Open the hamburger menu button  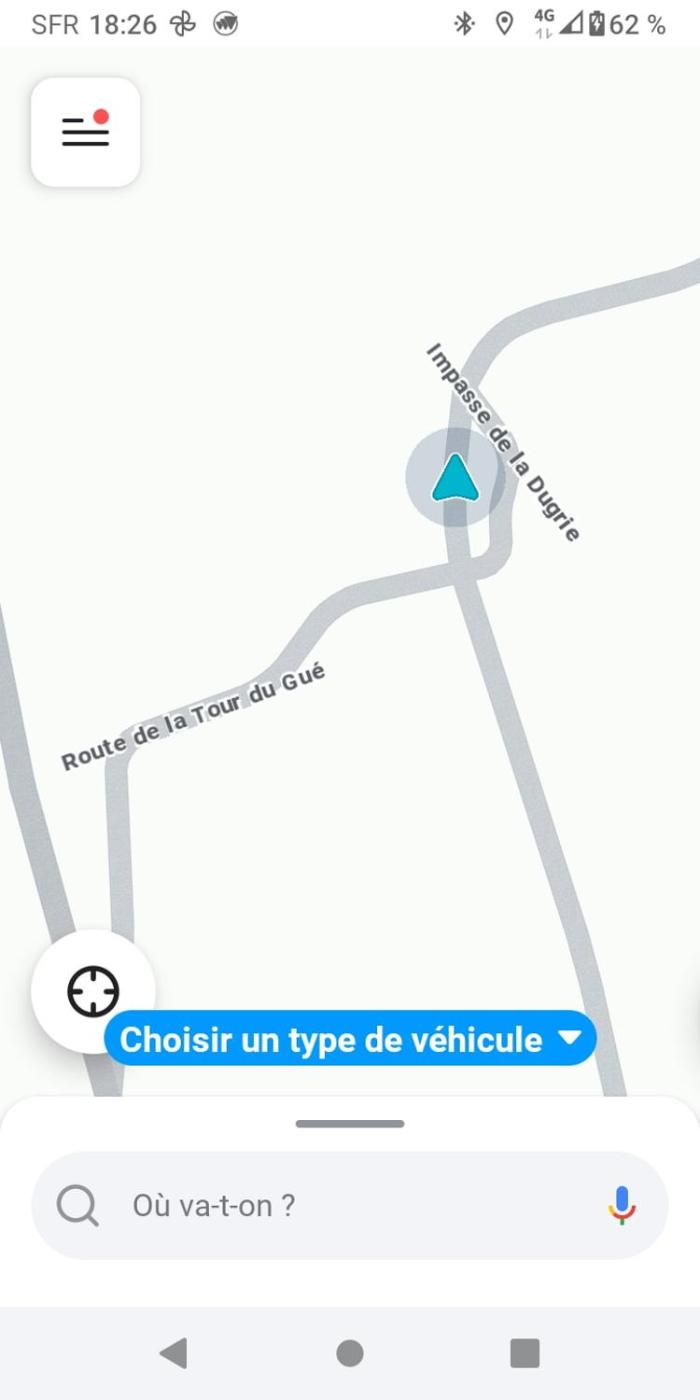click(x=86, y=132)
